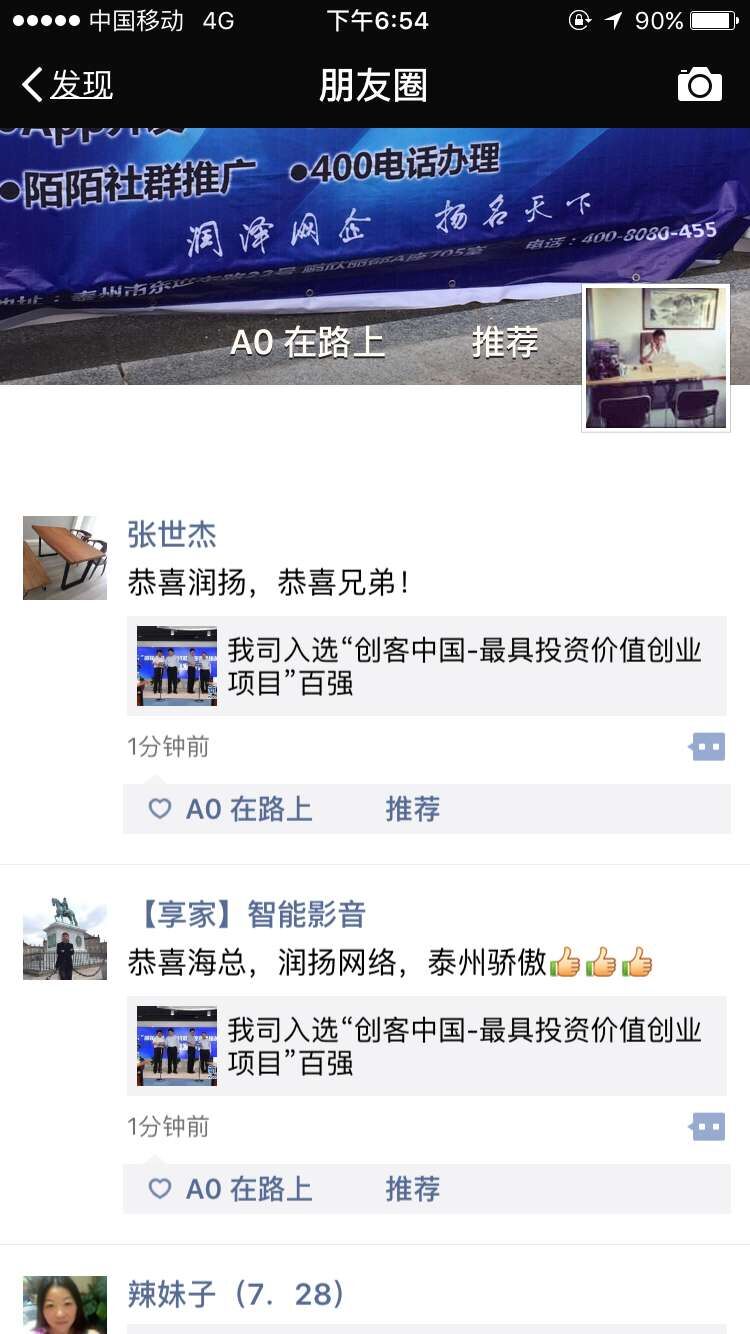
Task: Open 张世杰's profile picture
Action: 65,558
